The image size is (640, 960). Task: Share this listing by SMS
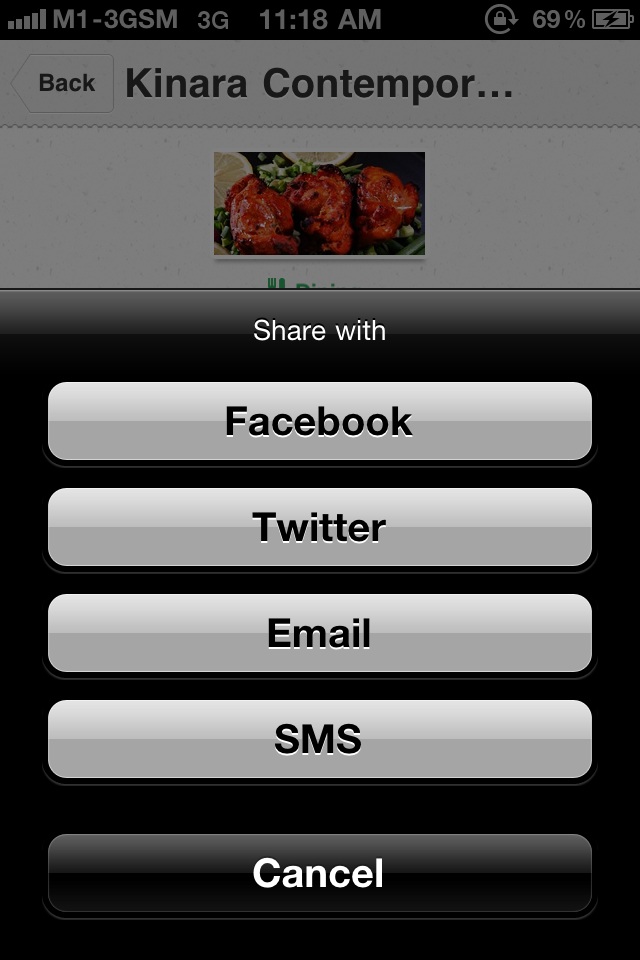[320, 739]
